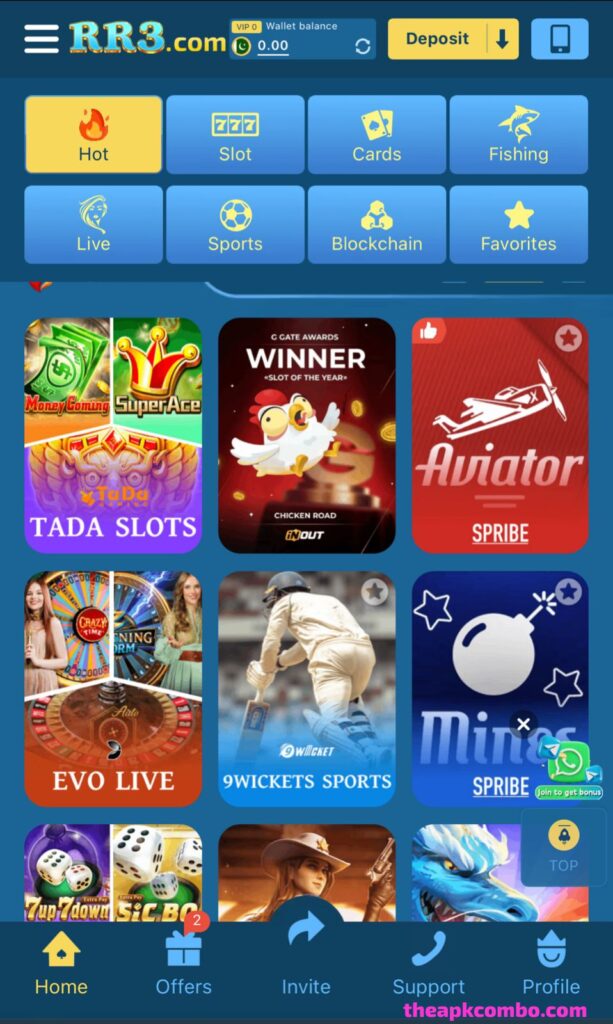Switch to the Live category
This screenshot has width=613, height=1024.
tap(93, 225)
